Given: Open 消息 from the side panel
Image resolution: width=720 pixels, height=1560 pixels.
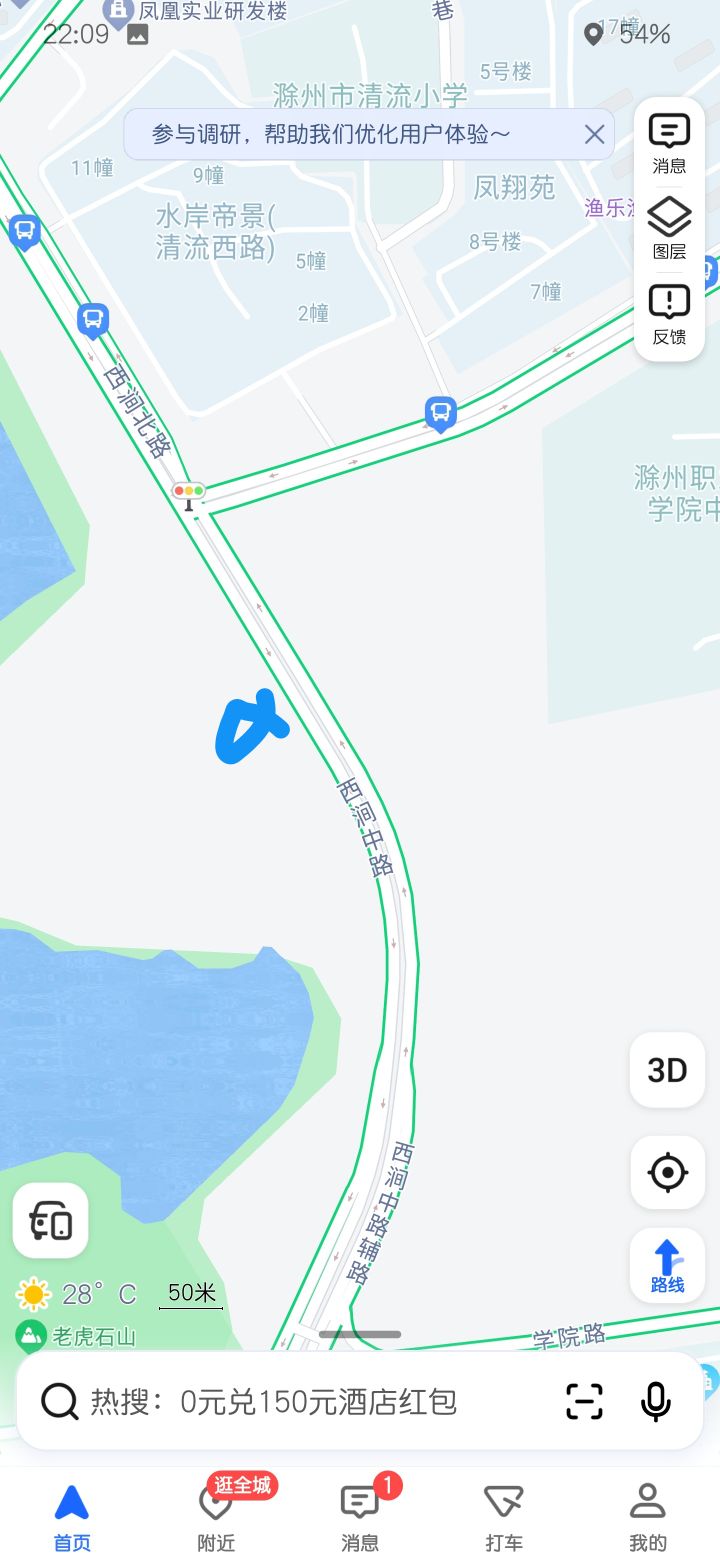Looking at the screenshot, I should [x=669, y=143].
